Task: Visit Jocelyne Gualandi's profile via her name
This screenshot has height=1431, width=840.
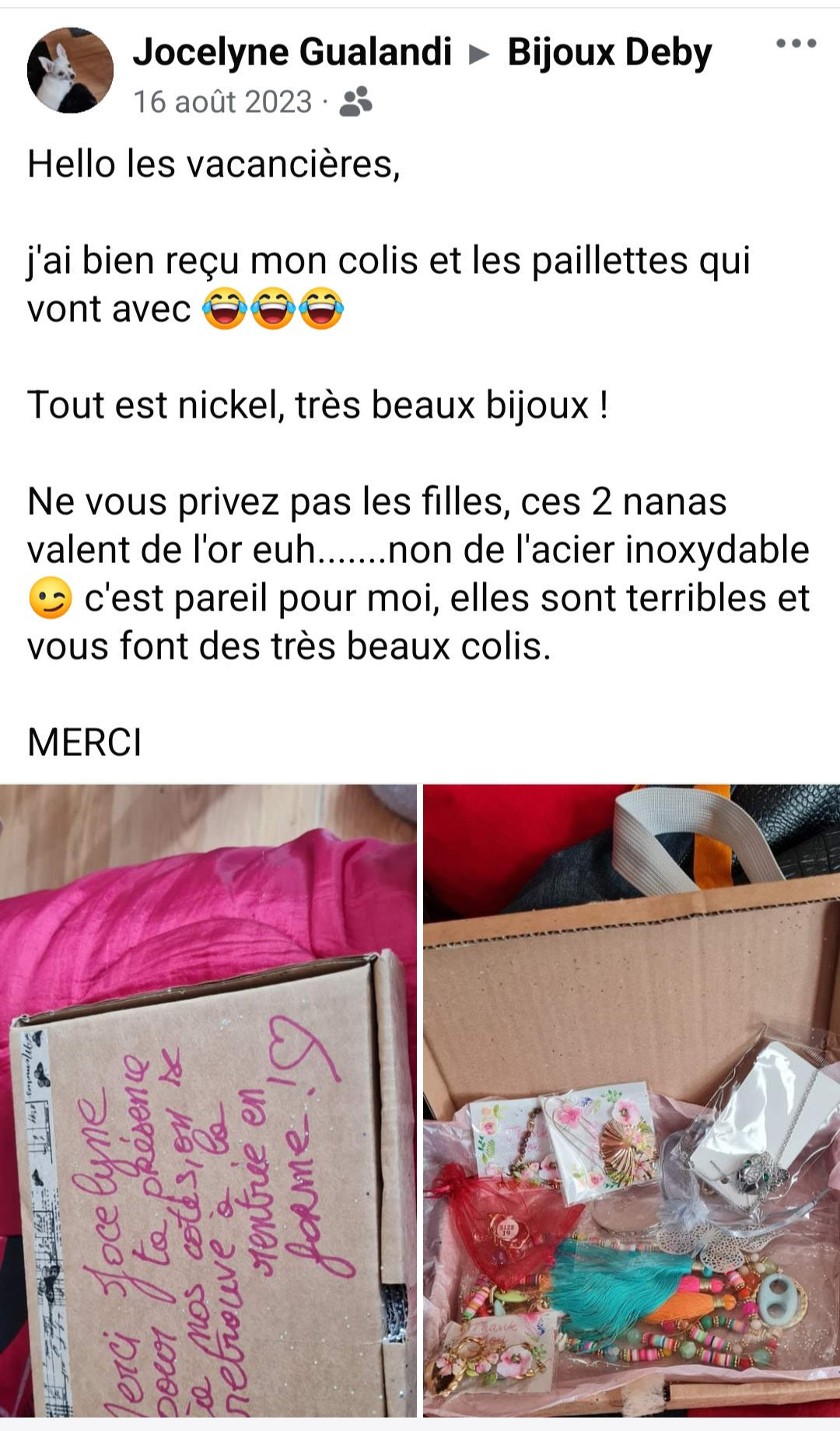Action: [292, 52]
